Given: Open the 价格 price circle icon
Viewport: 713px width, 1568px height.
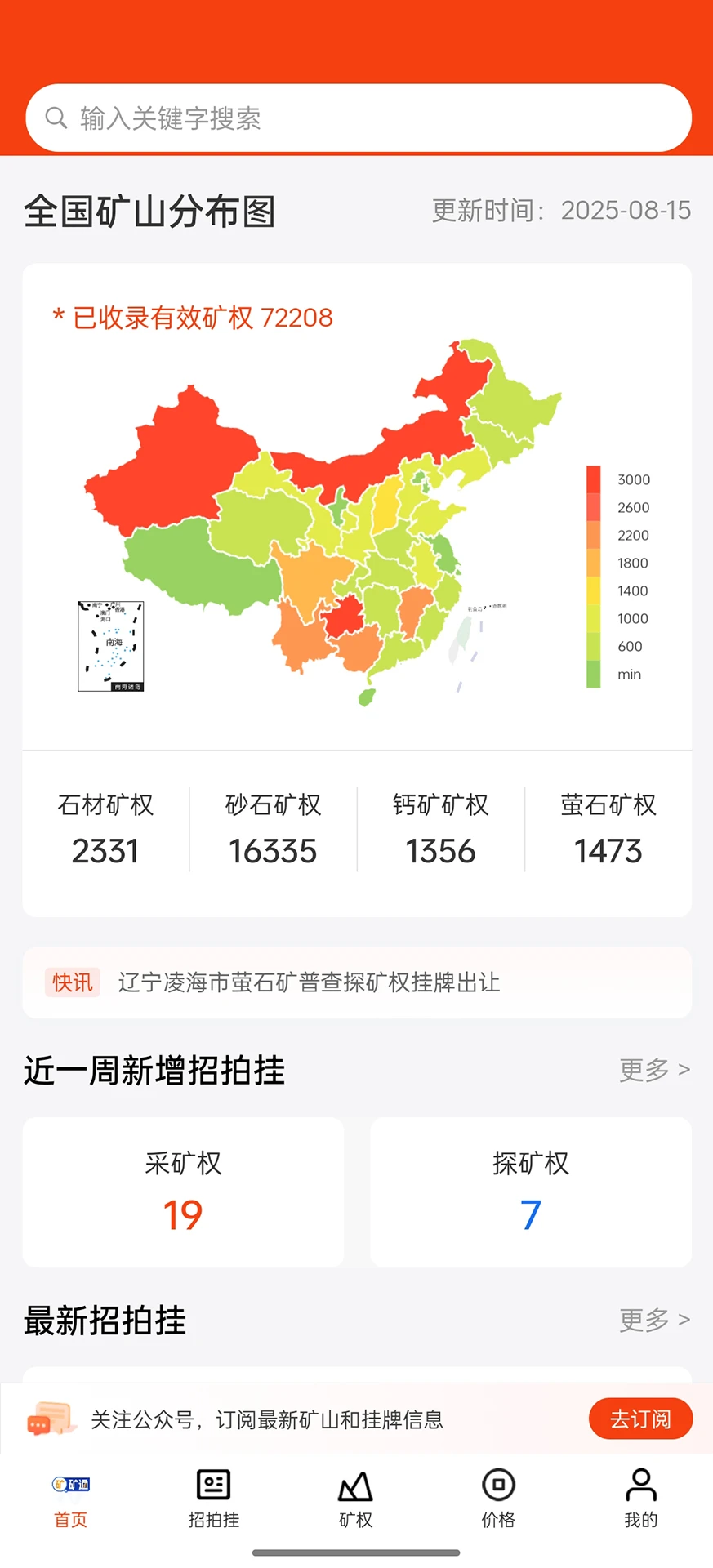Looking at the screenshot, I should point(498,1485).
